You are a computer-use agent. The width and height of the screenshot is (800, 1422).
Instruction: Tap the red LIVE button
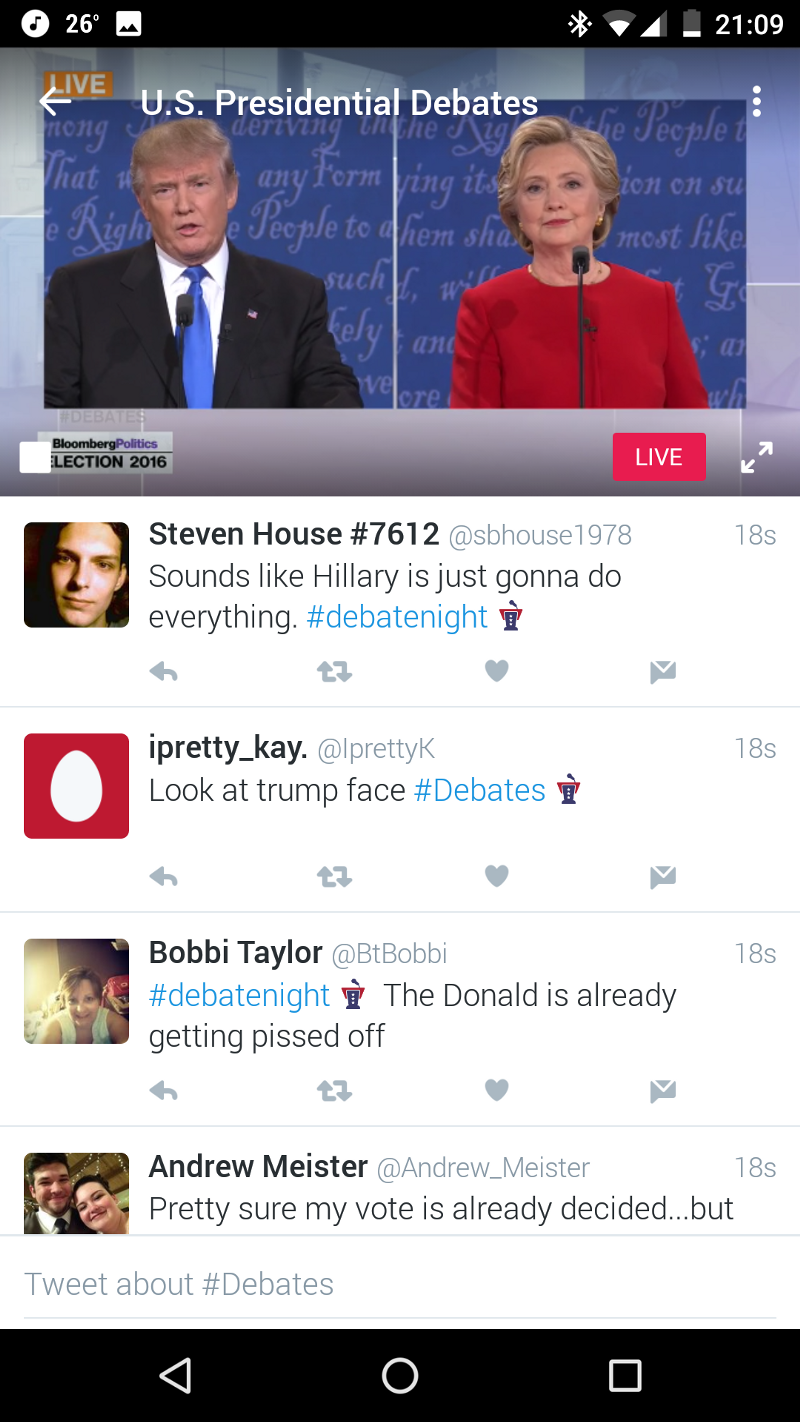pyautogui.click(x=659, y=457)
